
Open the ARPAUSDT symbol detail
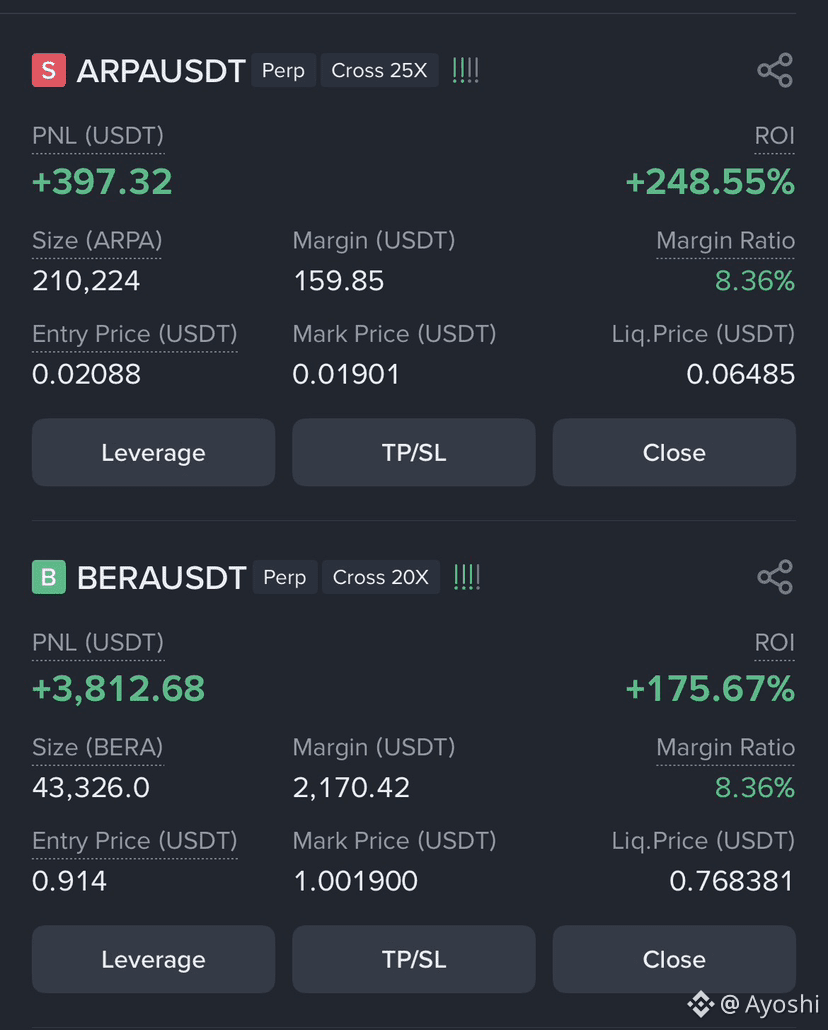coord(162,70)
